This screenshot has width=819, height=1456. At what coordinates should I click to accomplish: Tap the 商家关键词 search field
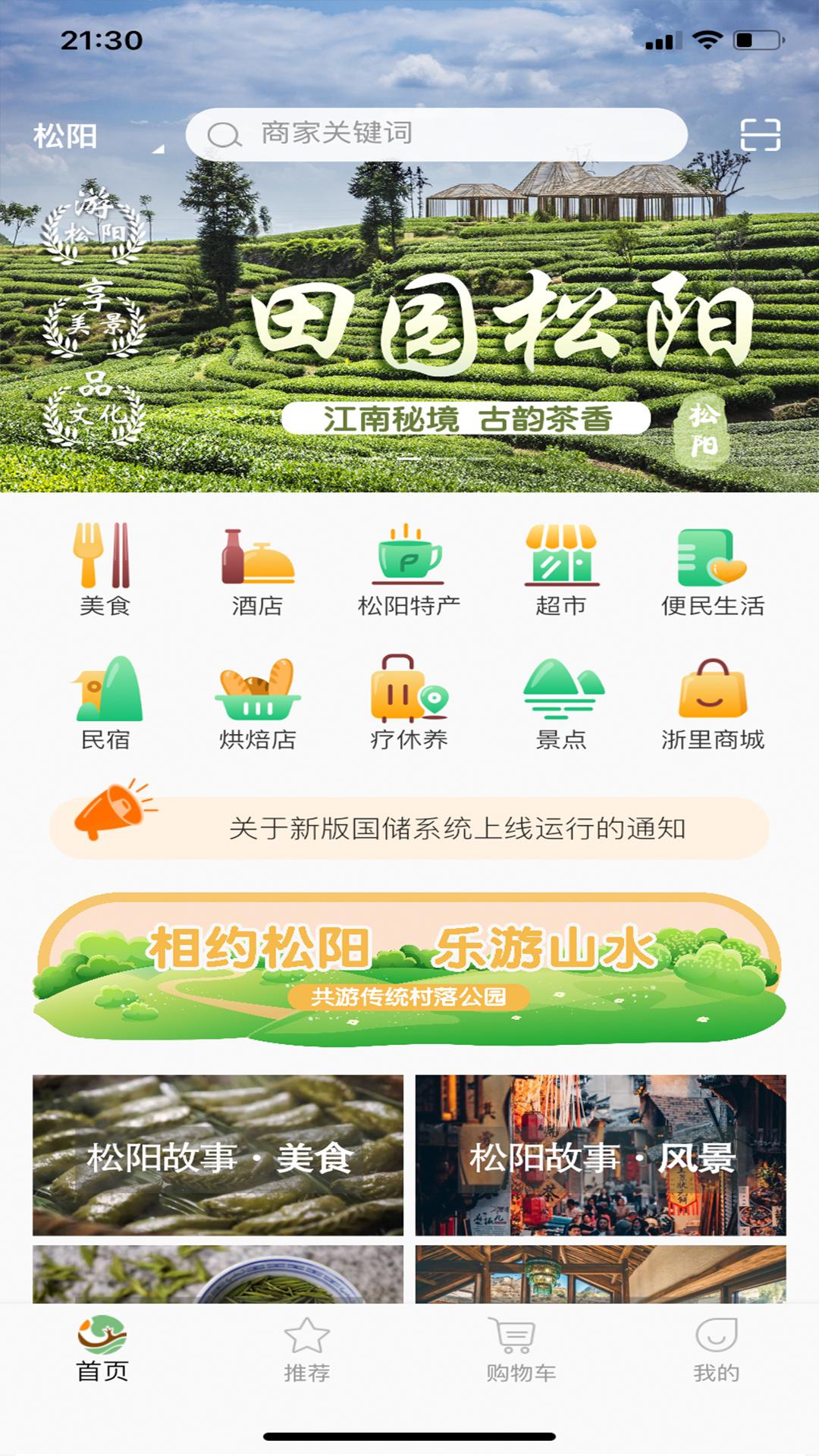tap(436, 134)
